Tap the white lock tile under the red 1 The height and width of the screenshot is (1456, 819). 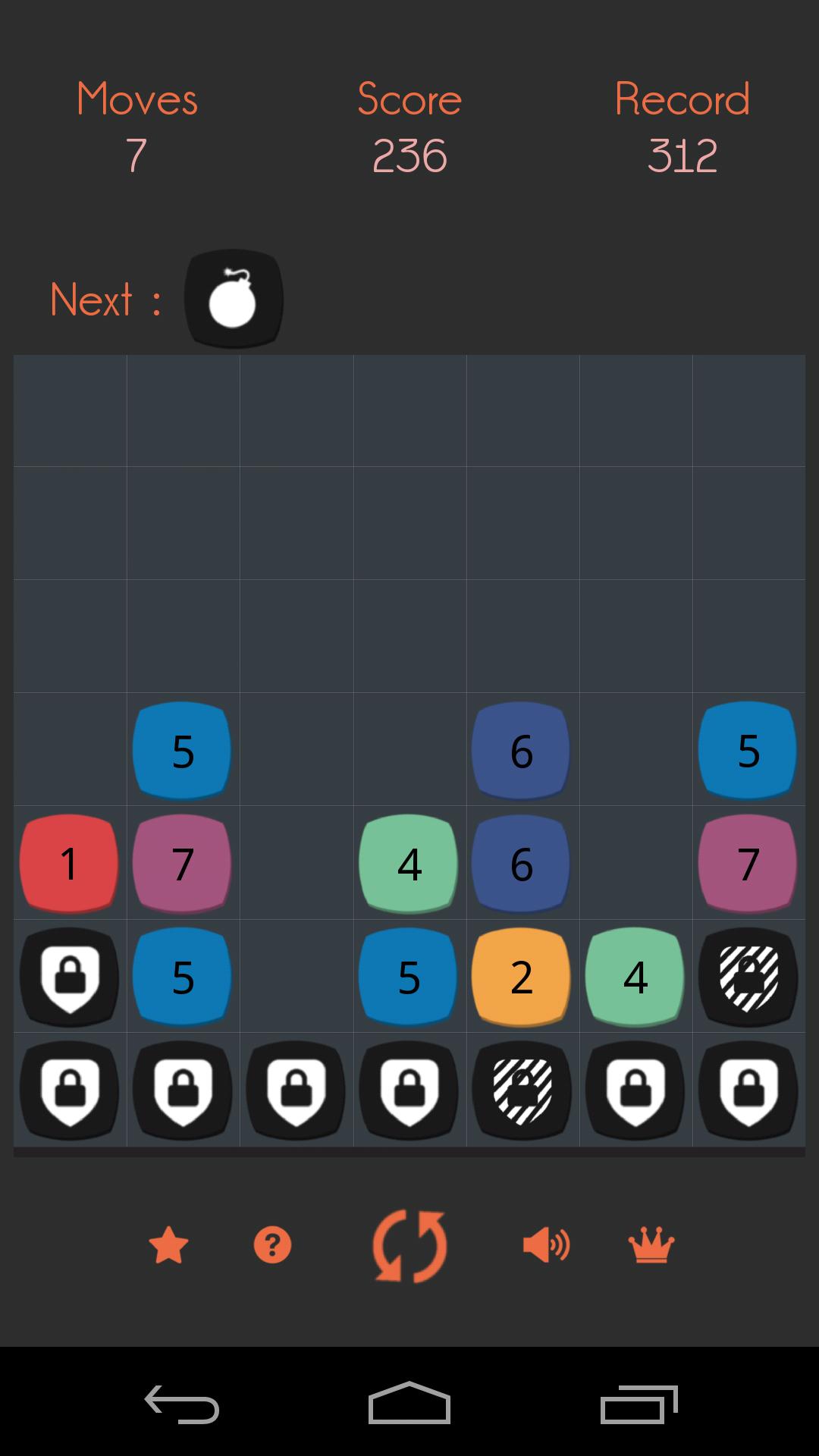pos(69,977)
